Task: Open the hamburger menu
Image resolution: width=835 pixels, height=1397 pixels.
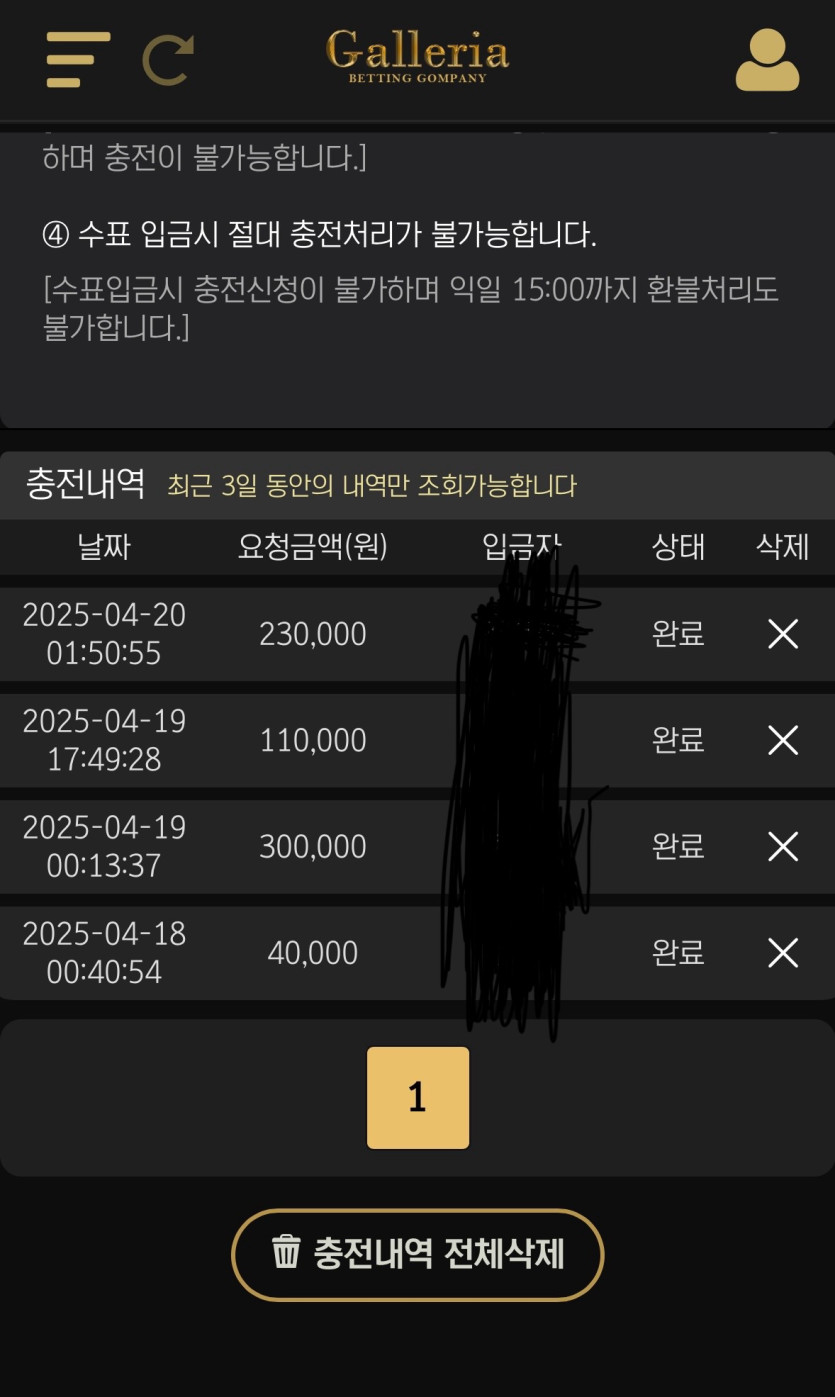Action: 77,60
